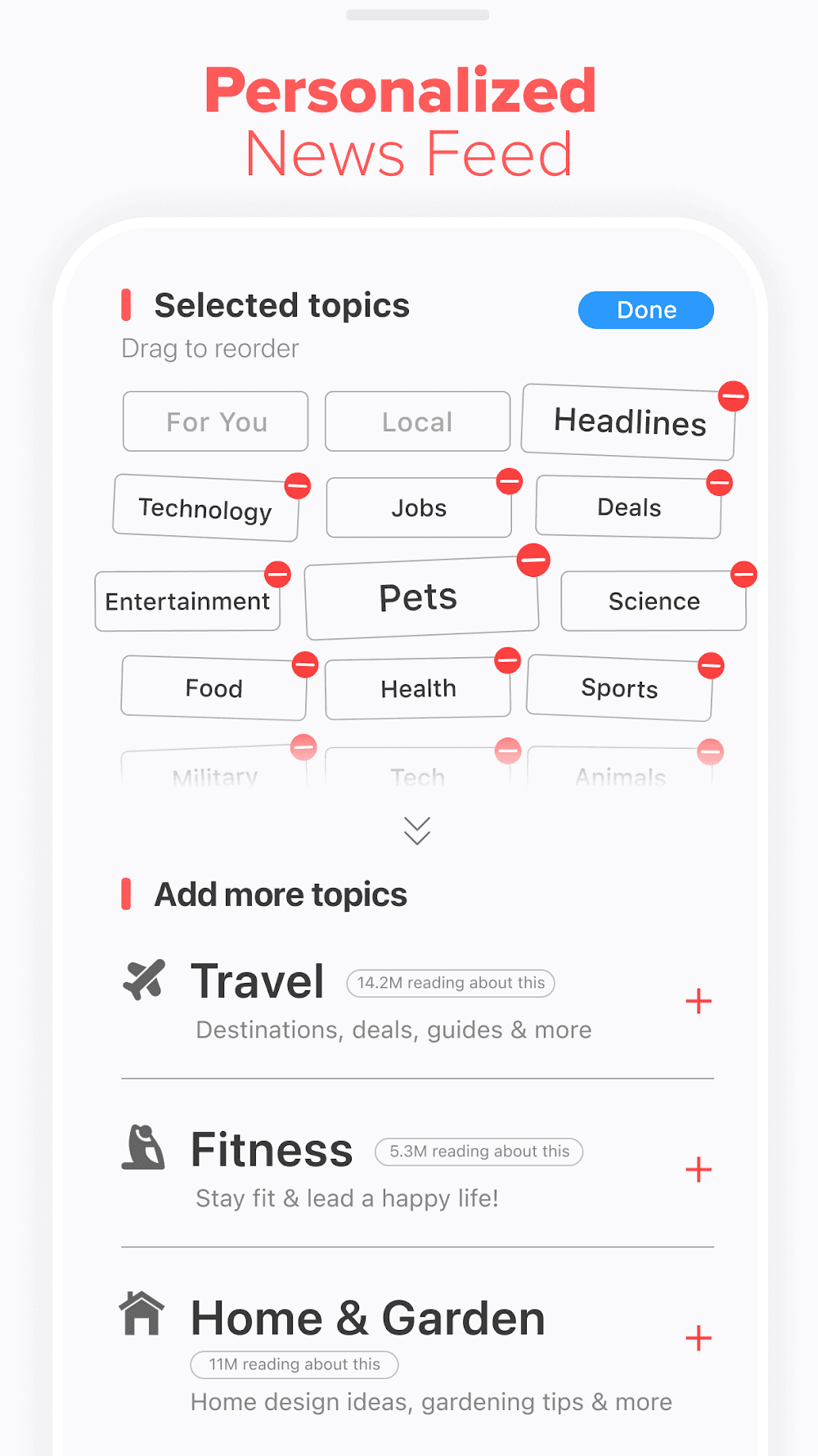The height and width of the screenshot is (1456, 818).
Task: Click the plus icon to add Travel
Action: click(x=699, y=1002)
